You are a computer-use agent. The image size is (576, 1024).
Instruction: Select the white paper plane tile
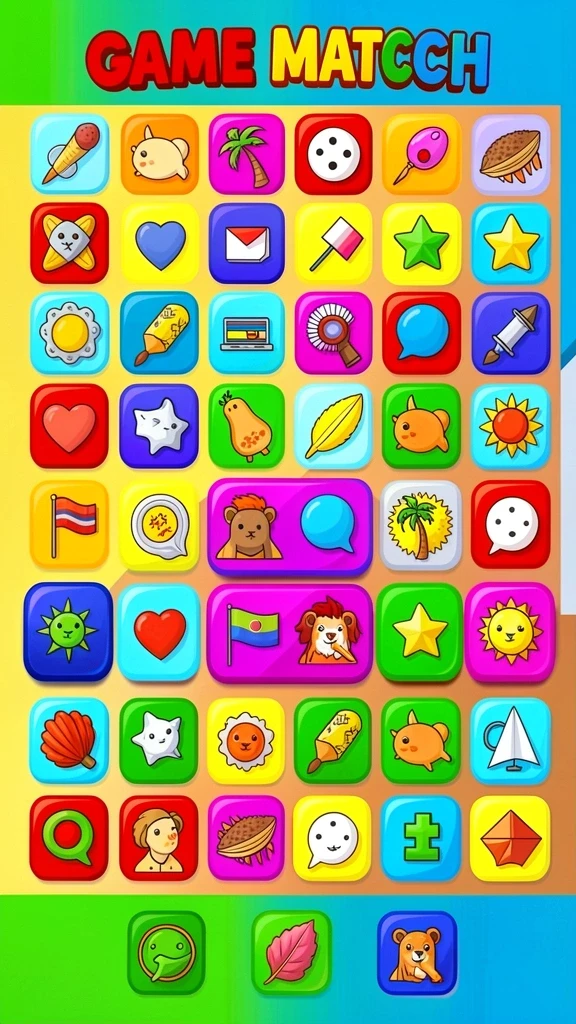511,741
